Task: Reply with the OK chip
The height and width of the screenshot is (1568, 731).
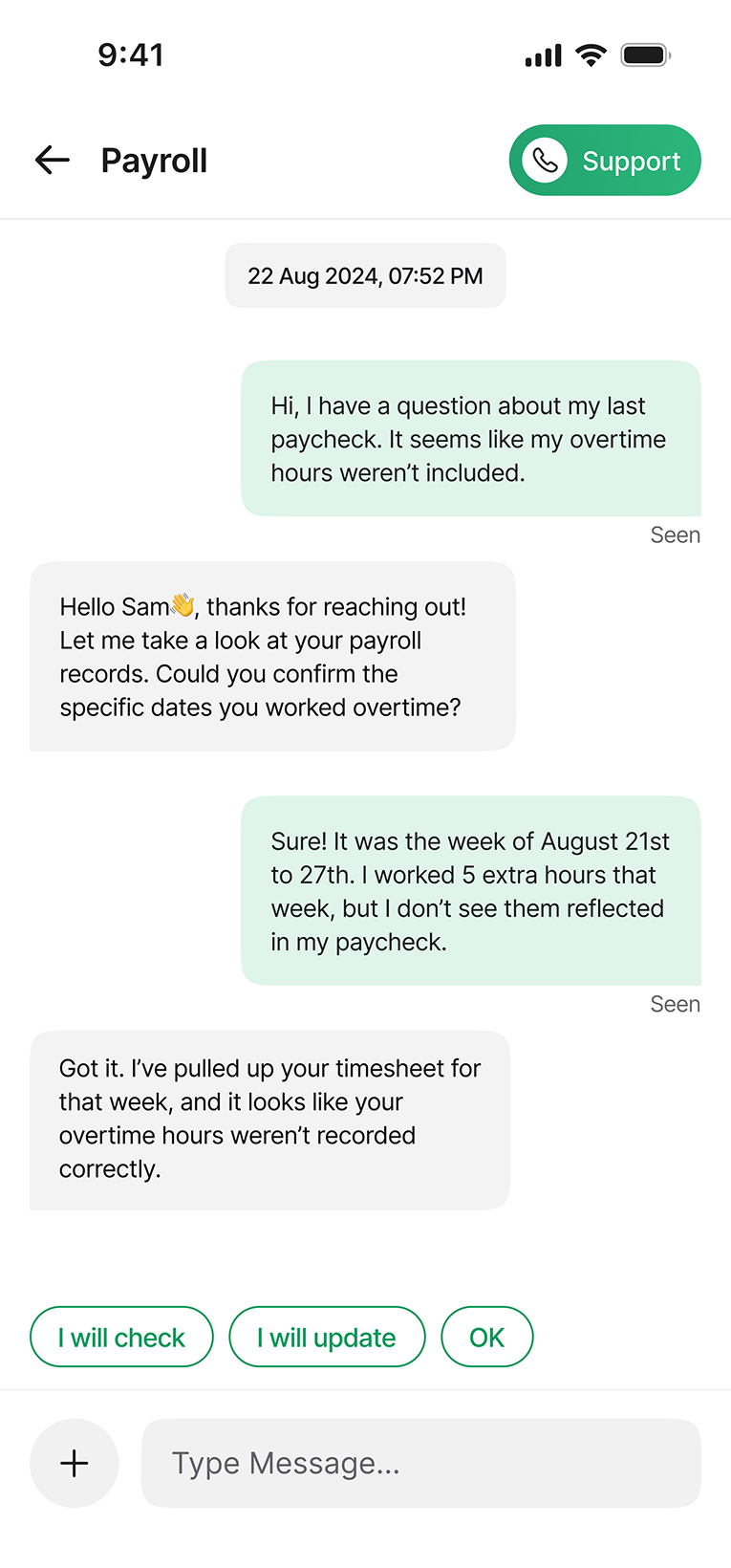Action: tap(486, 1337)
